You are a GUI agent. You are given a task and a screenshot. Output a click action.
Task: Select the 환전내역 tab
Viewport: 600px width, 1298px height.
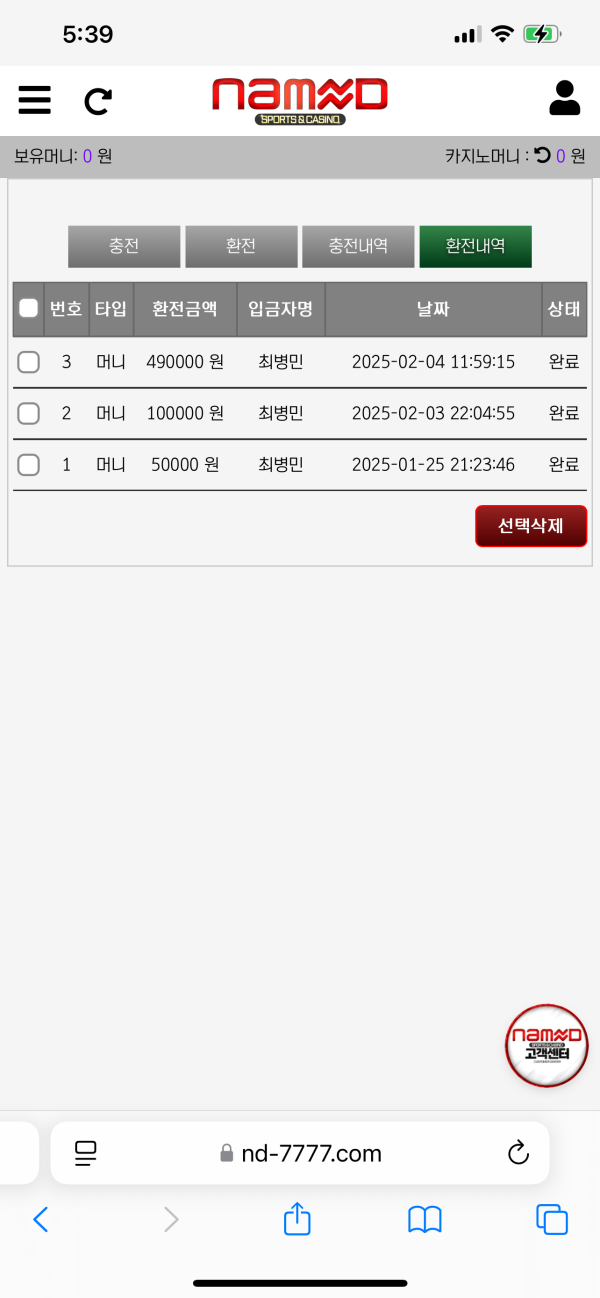tap(475, 246)
